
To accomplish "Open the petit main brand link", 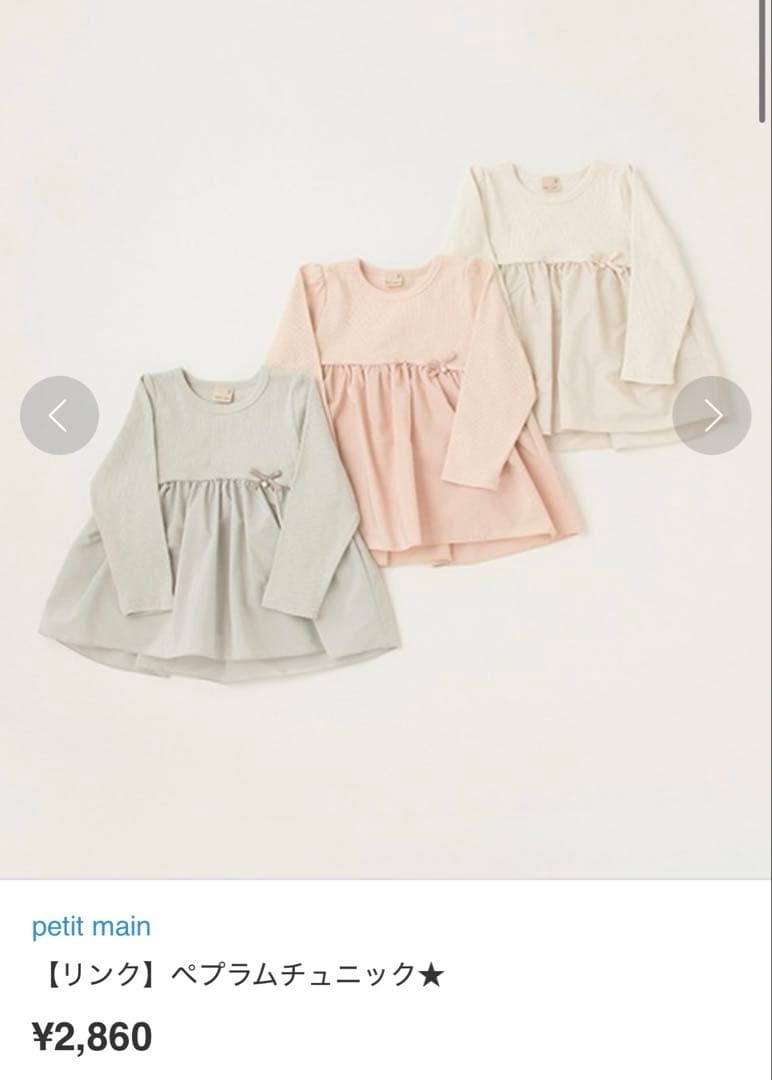I will (x=91, y=926).
